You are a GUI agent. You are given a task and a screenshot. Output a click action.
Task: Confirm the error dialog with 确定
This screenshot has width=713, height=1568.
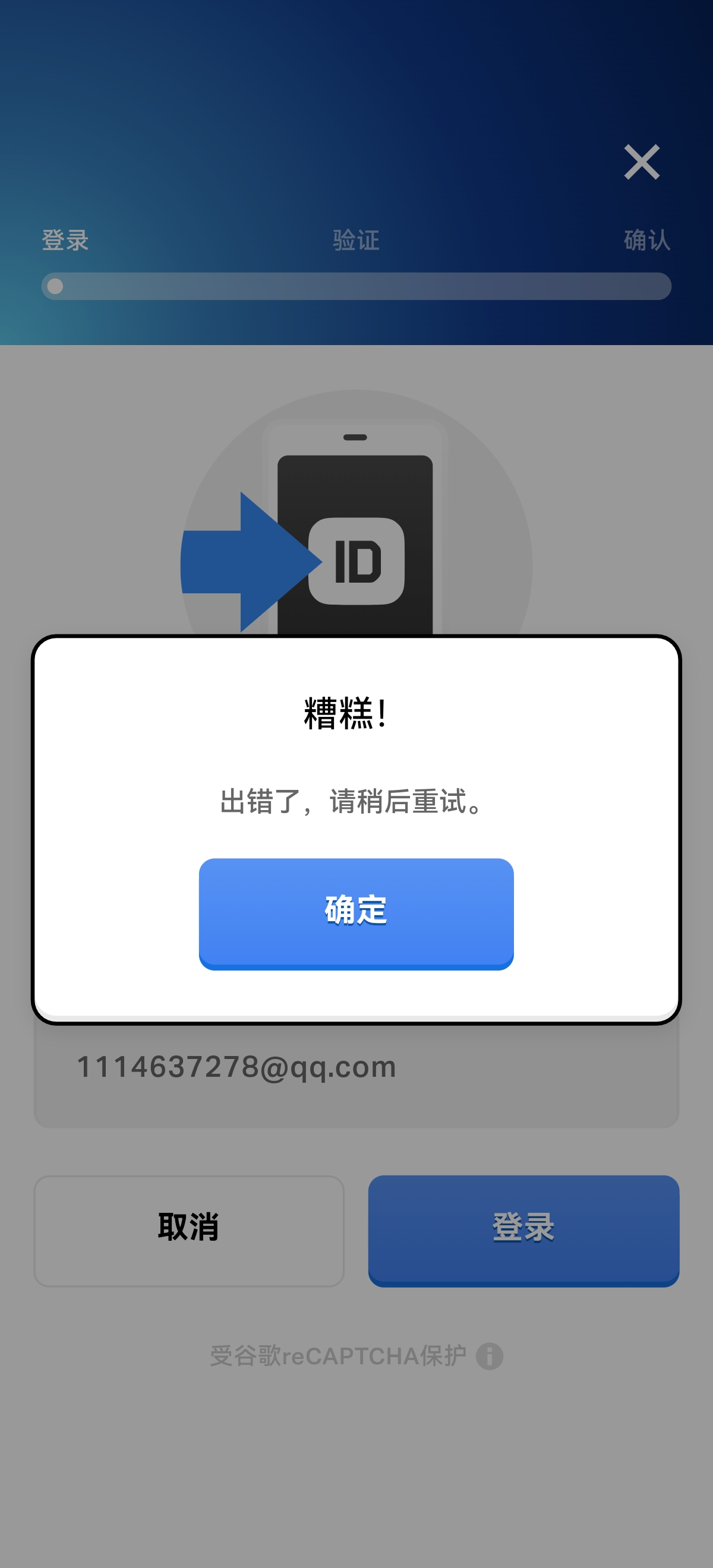(x=356, y=912)
